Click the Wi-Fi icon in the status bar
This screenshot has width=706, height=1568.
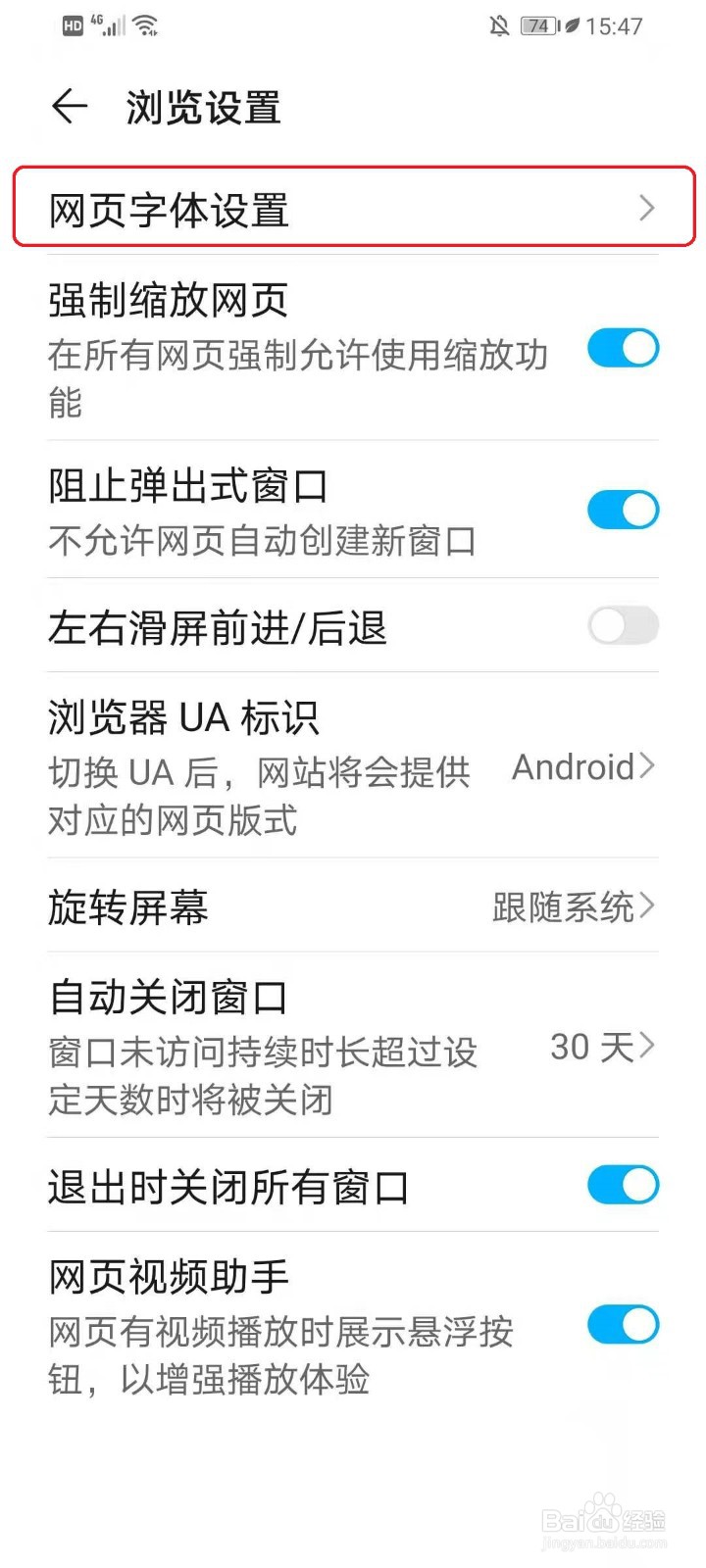pyautogui.click(x=147, y=24)
